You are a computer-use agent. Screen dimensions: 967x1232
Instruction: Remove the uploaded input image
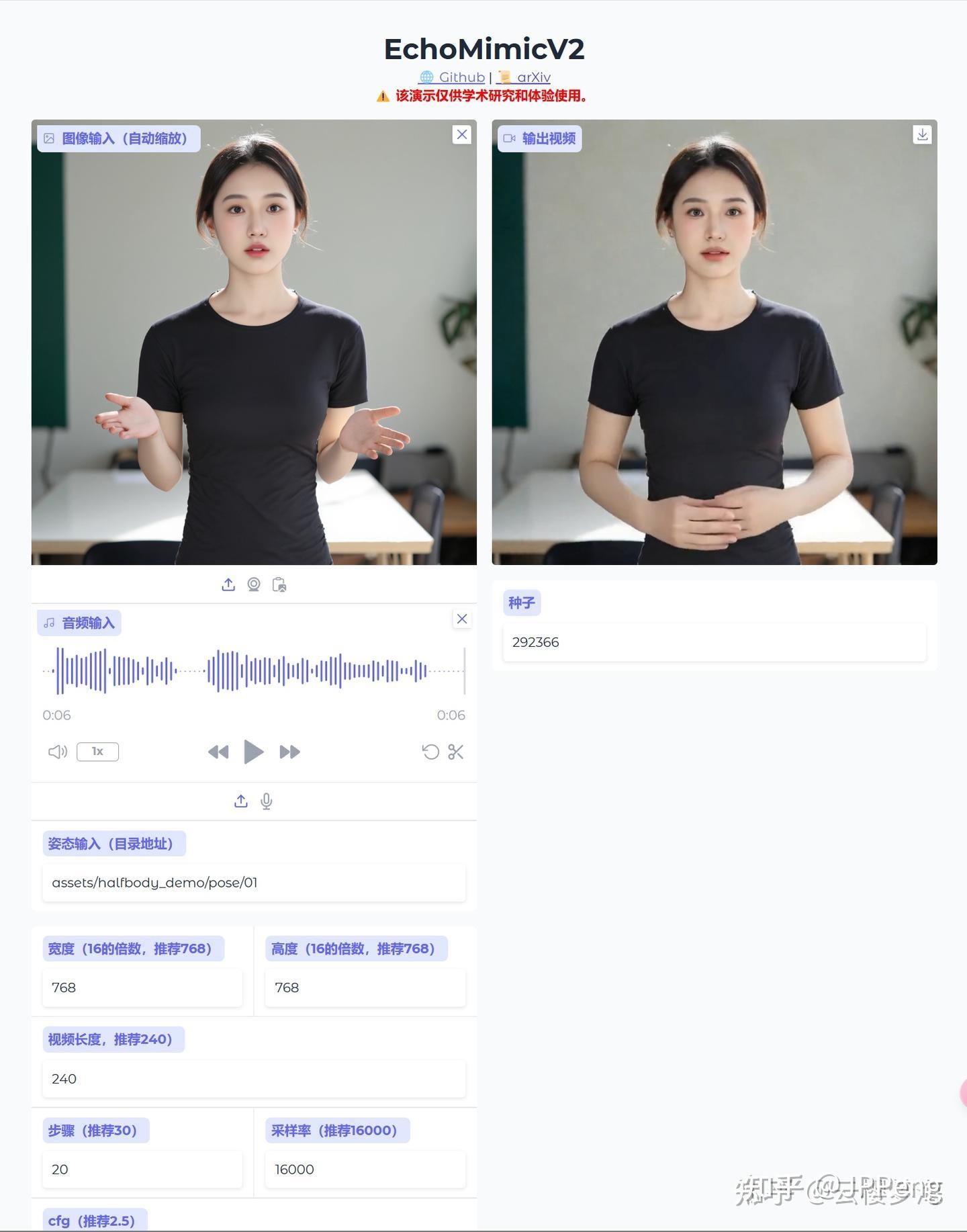[x=462, y=134]
